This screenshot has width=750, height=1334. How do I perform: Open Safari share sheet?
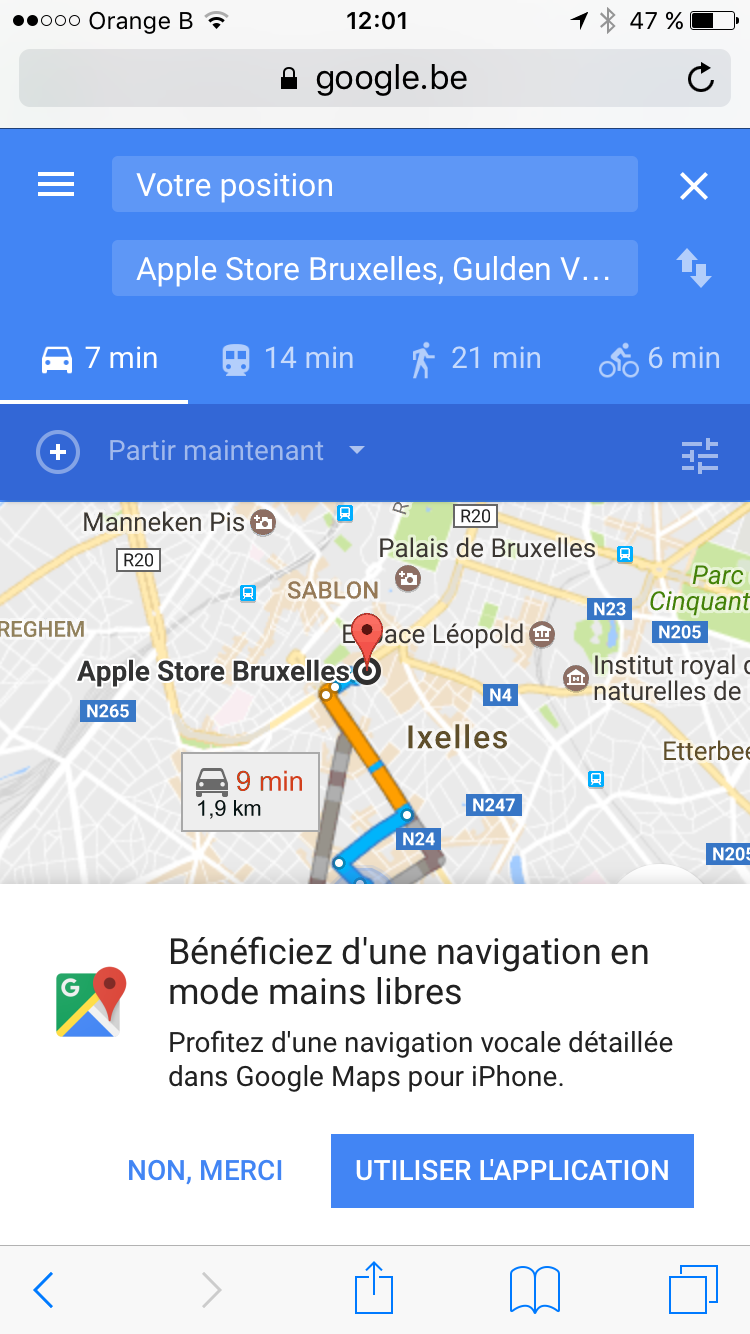pyautogui.click(x=374, y=1289)
